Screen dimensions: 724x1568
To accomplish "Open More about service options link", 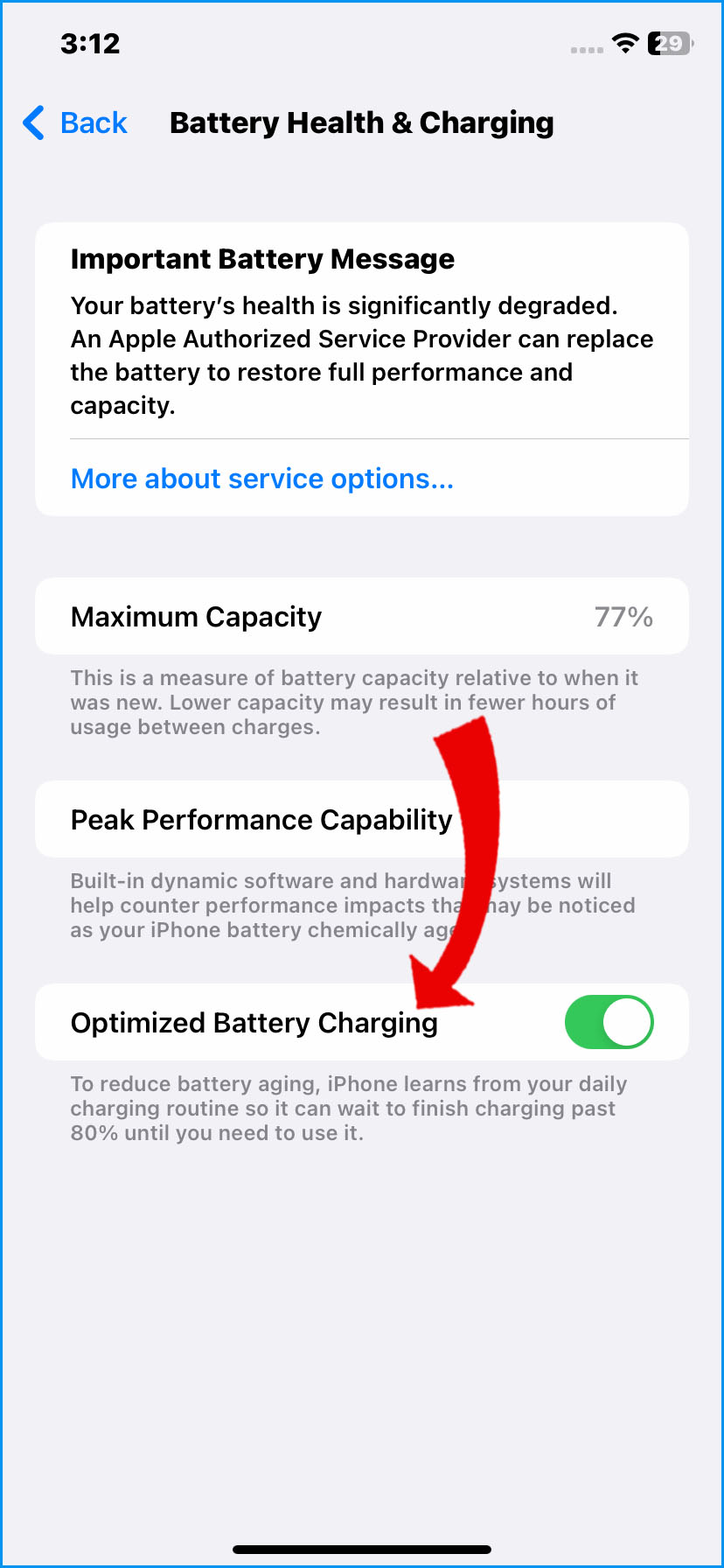I will [261, 479].
